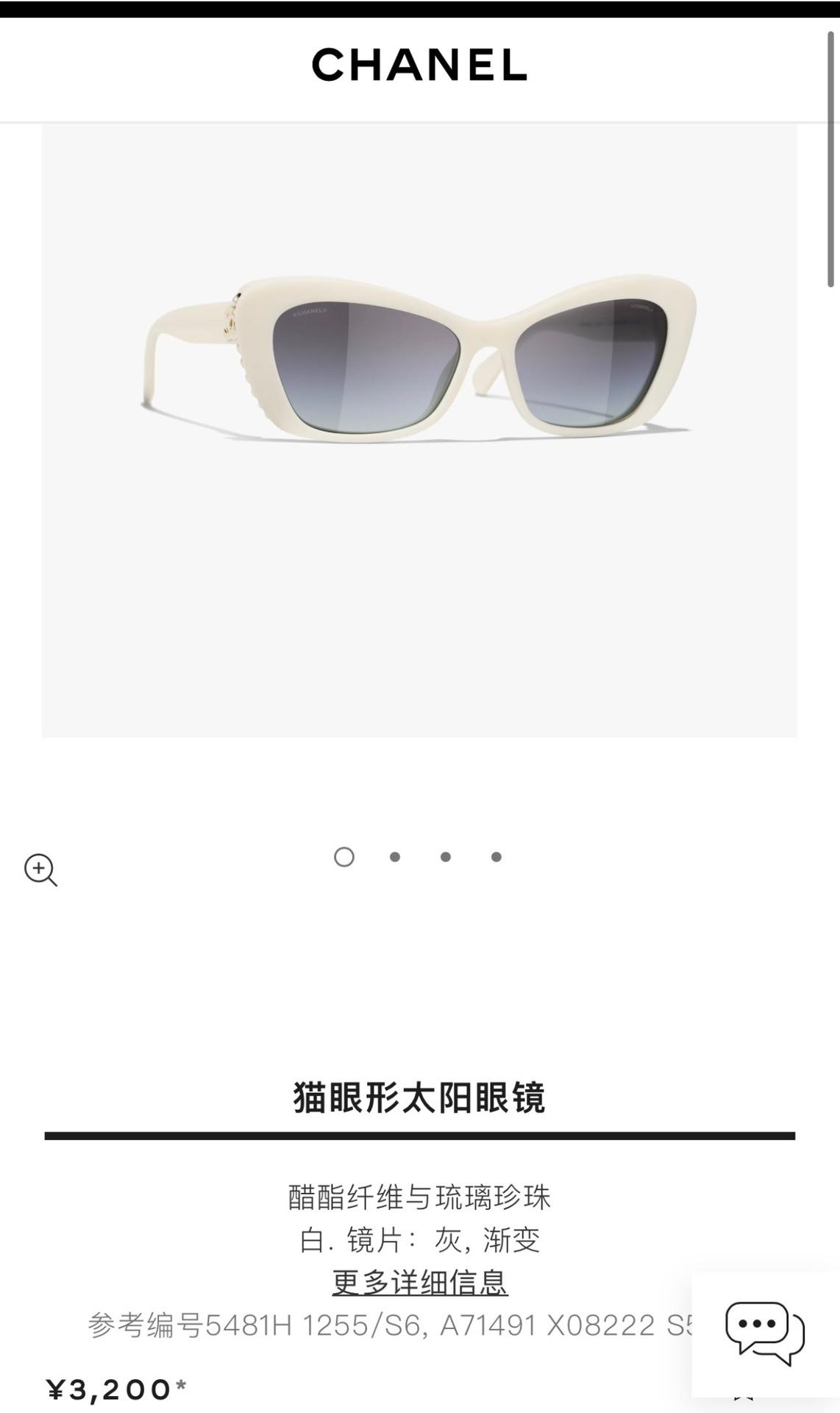Tap the CHANEL logo to go home
The height and width of the screenshot is (1413, 840).
click(419, 65)
